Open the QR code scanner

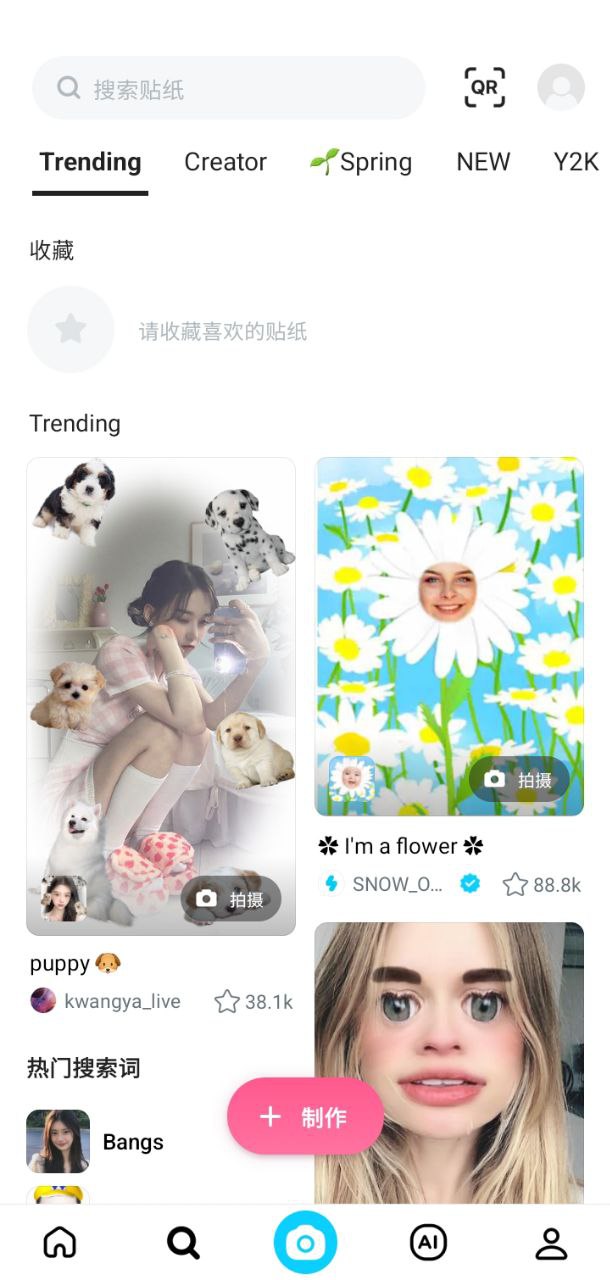click(485, 88)
